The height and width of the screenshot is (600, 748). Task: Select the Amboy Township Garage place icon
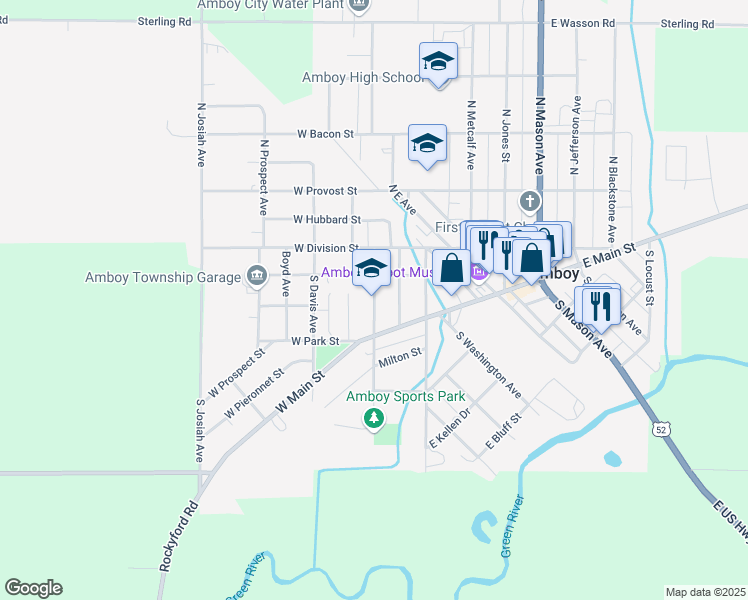(256, 277)
